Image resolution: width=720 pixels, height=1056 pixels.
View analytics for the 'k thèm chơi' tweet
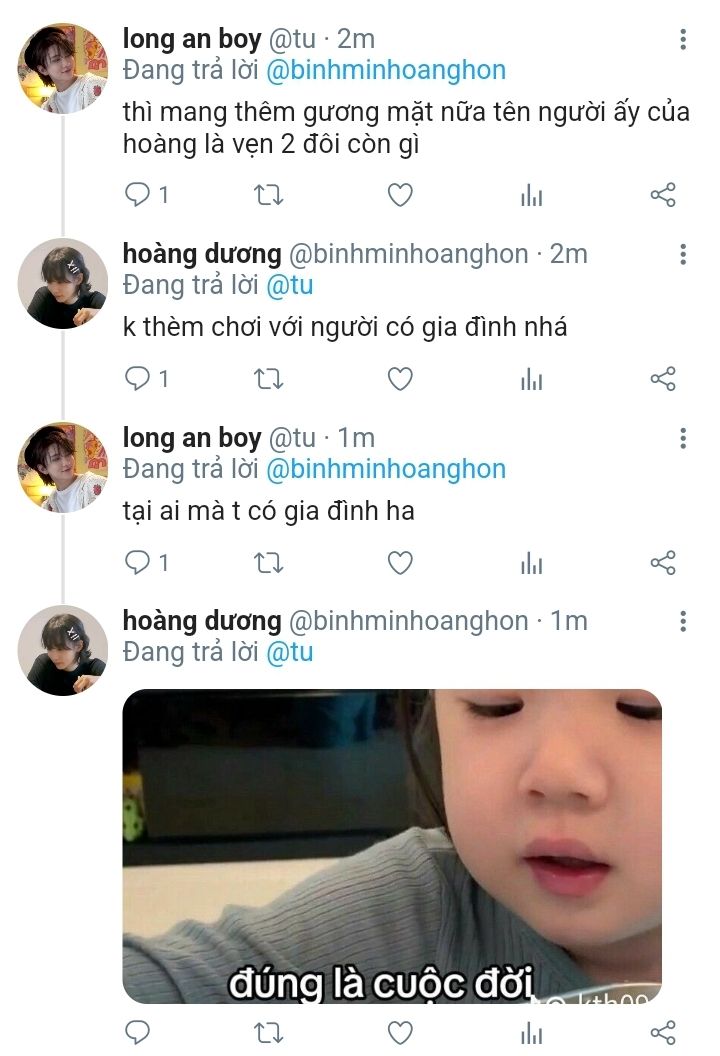tap(531, 379)
